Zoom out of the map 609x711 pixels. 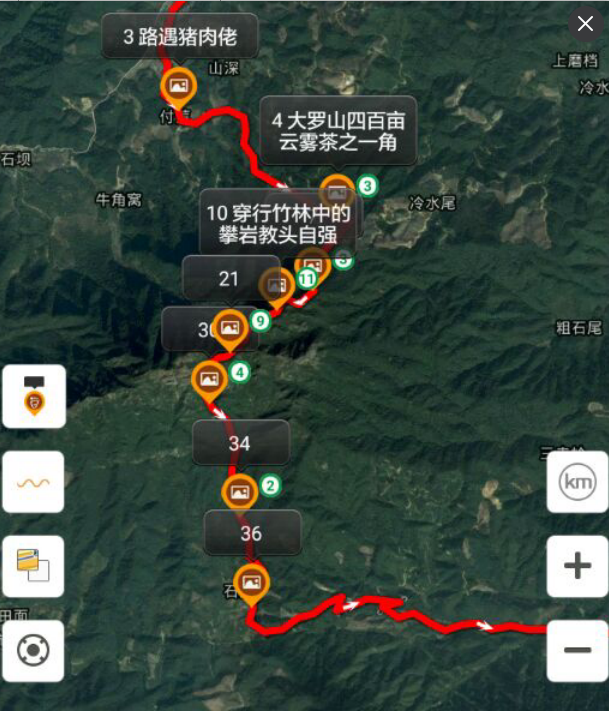(x=577, y=651)
